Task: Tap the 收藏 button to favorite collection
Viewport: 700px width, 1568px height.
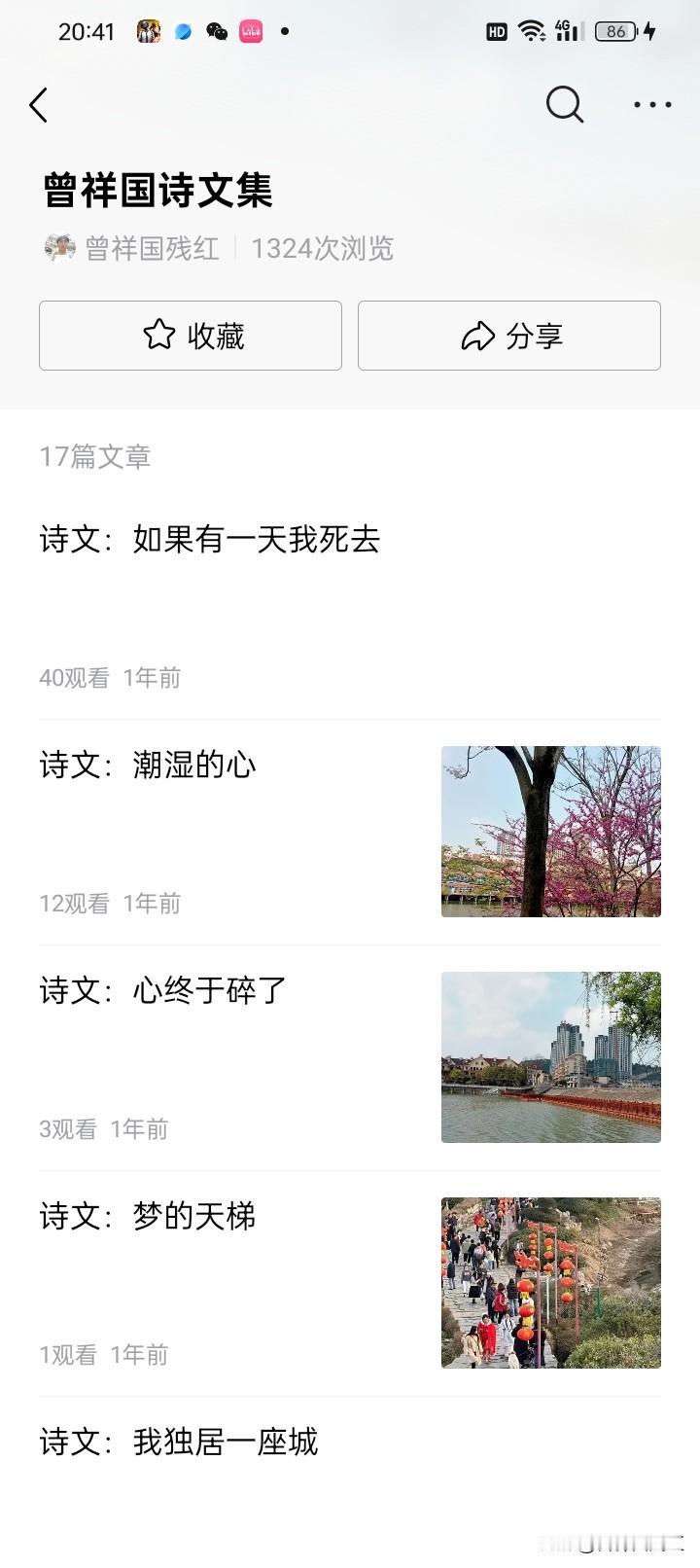Action: [x=191, y=336]
